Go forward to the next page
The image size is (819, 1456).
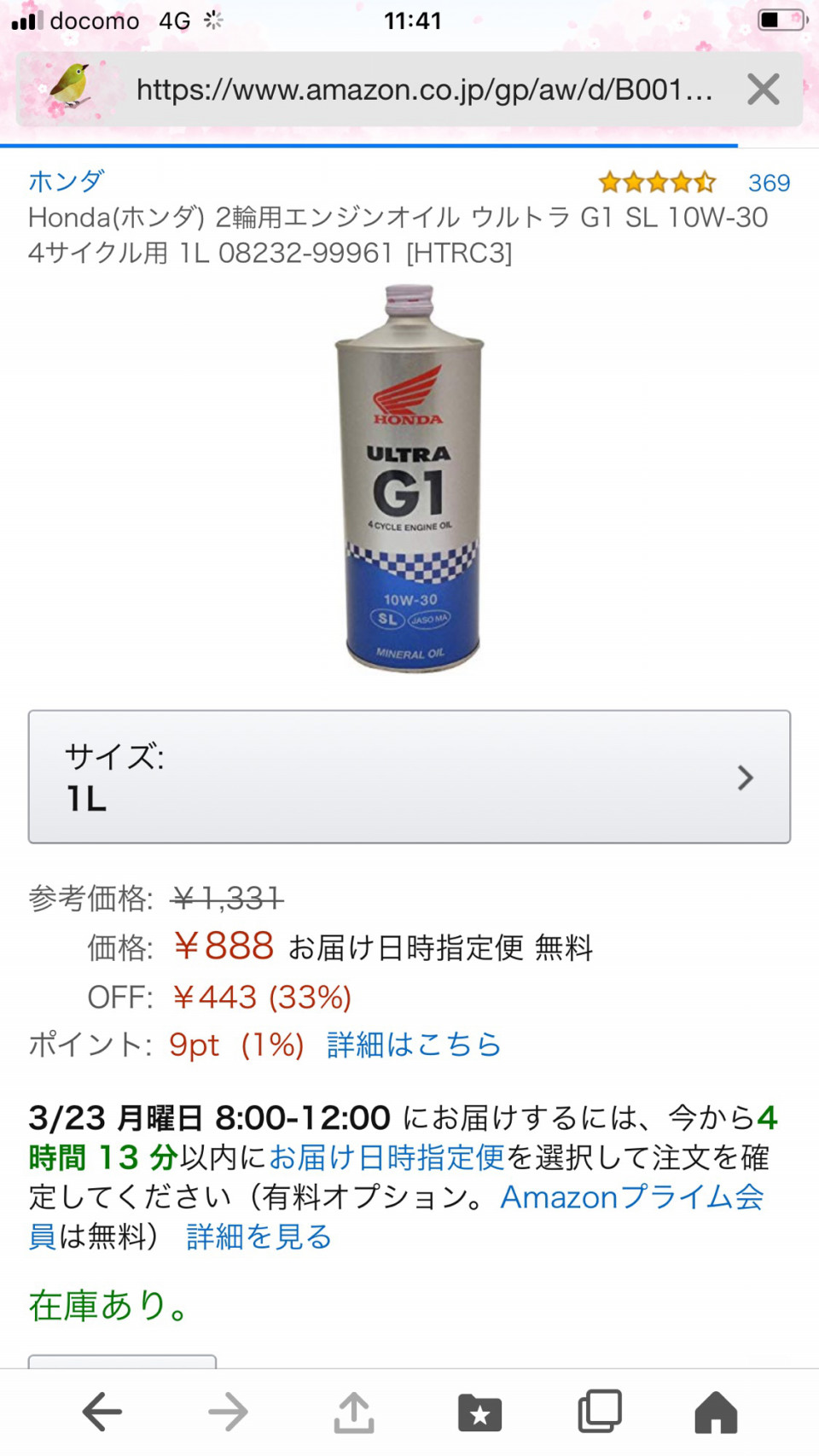click(228, 1412)
